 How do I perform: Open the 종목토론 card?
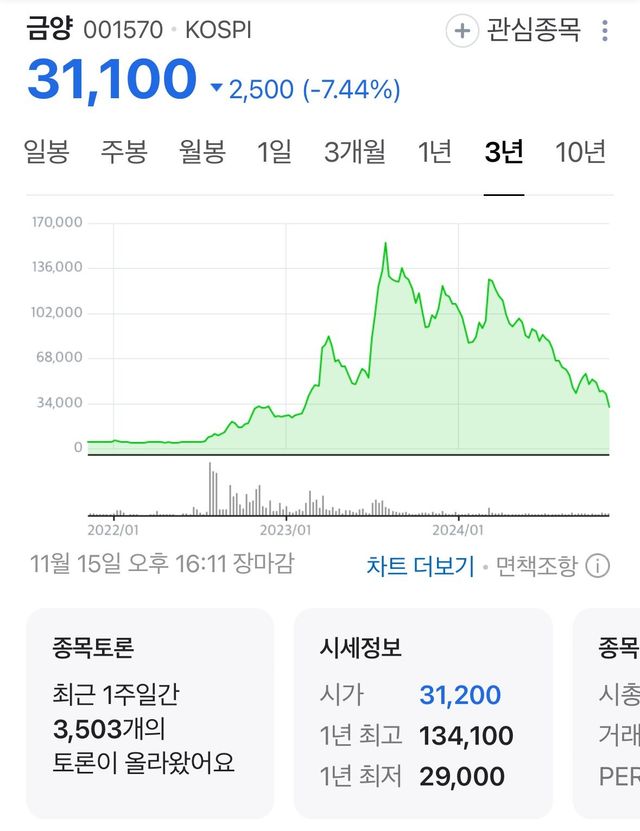click(x=149, y=713)
